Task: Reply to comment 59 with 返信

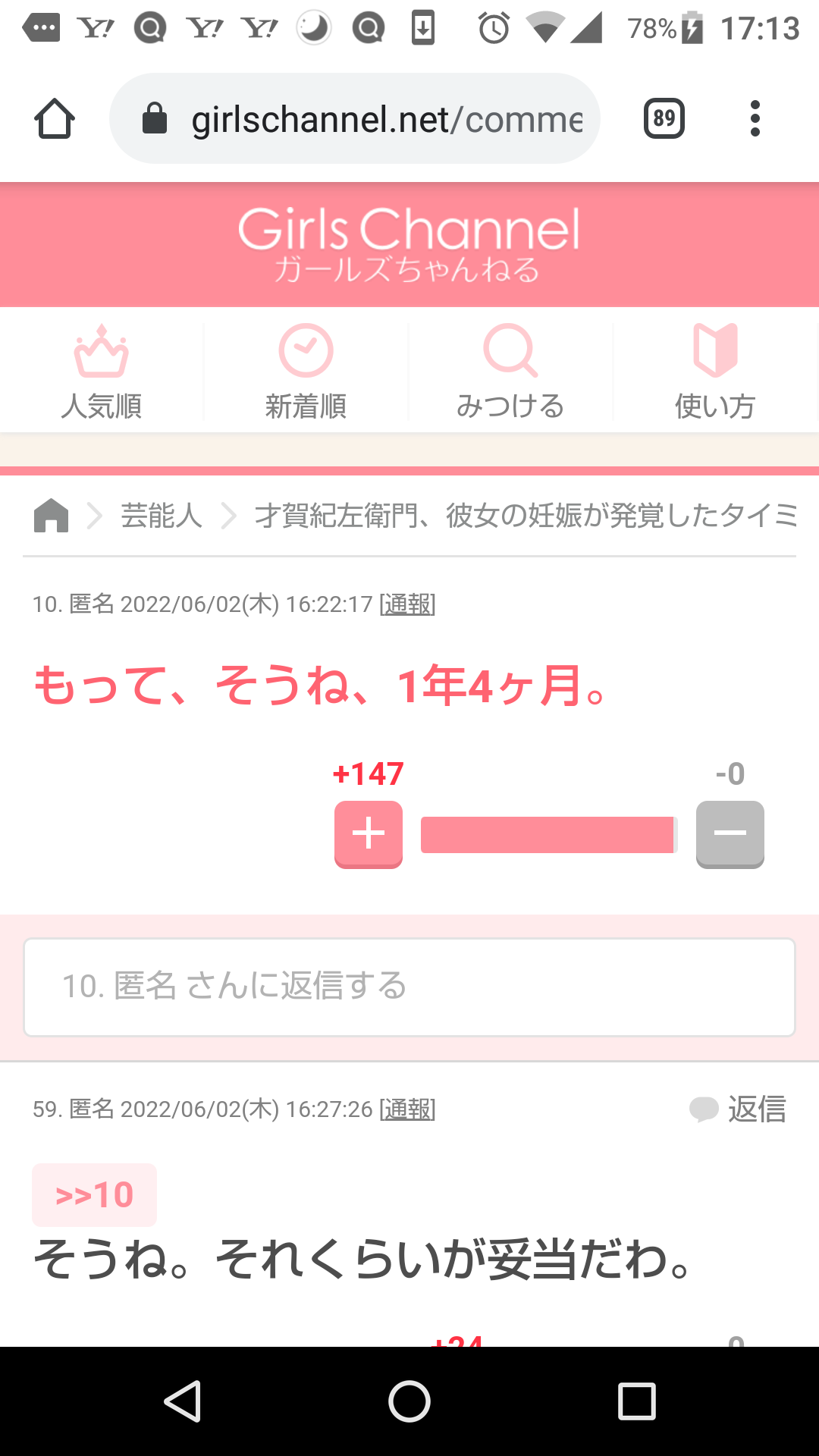Action: coord(738,1109)
